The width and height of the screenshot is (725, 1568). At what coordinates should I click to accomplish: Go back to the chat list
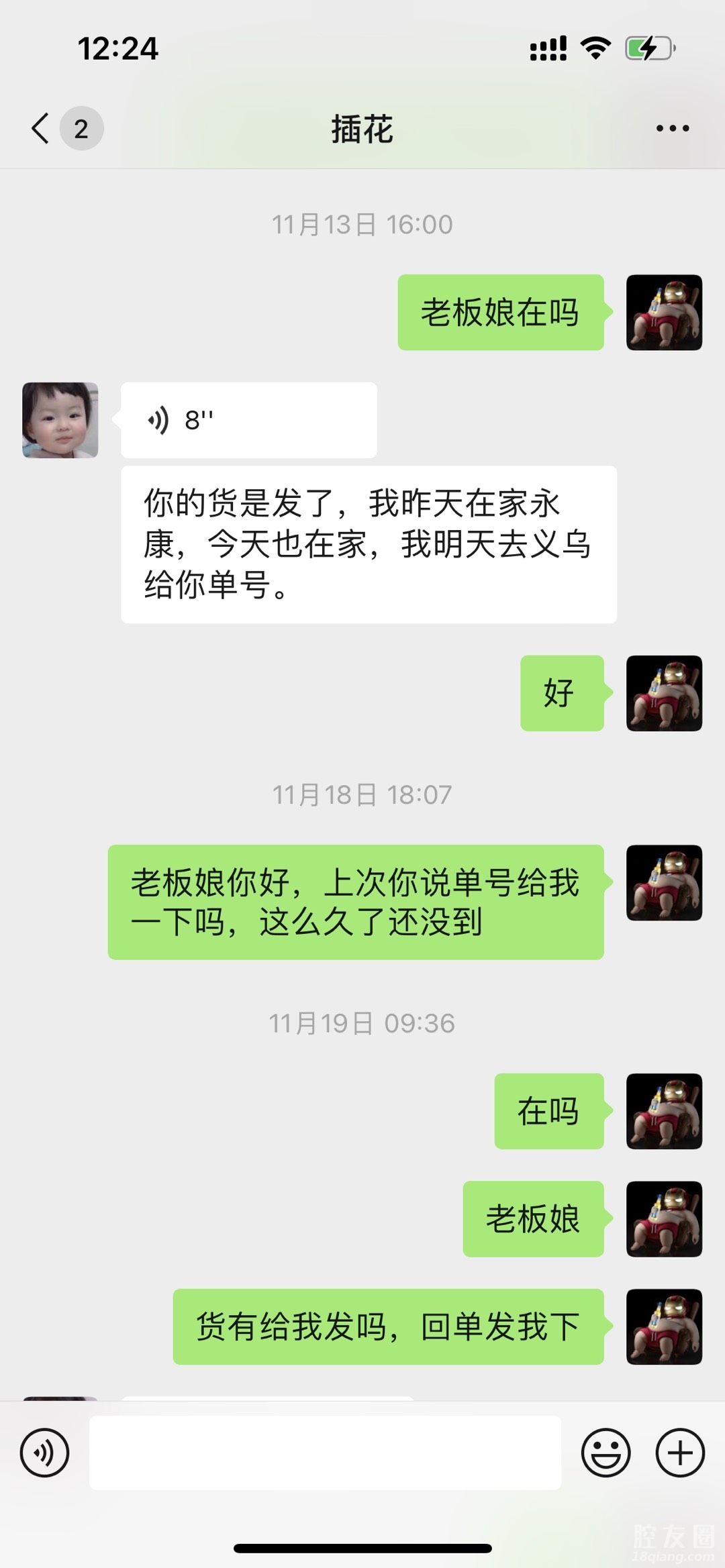coord(42,128)
